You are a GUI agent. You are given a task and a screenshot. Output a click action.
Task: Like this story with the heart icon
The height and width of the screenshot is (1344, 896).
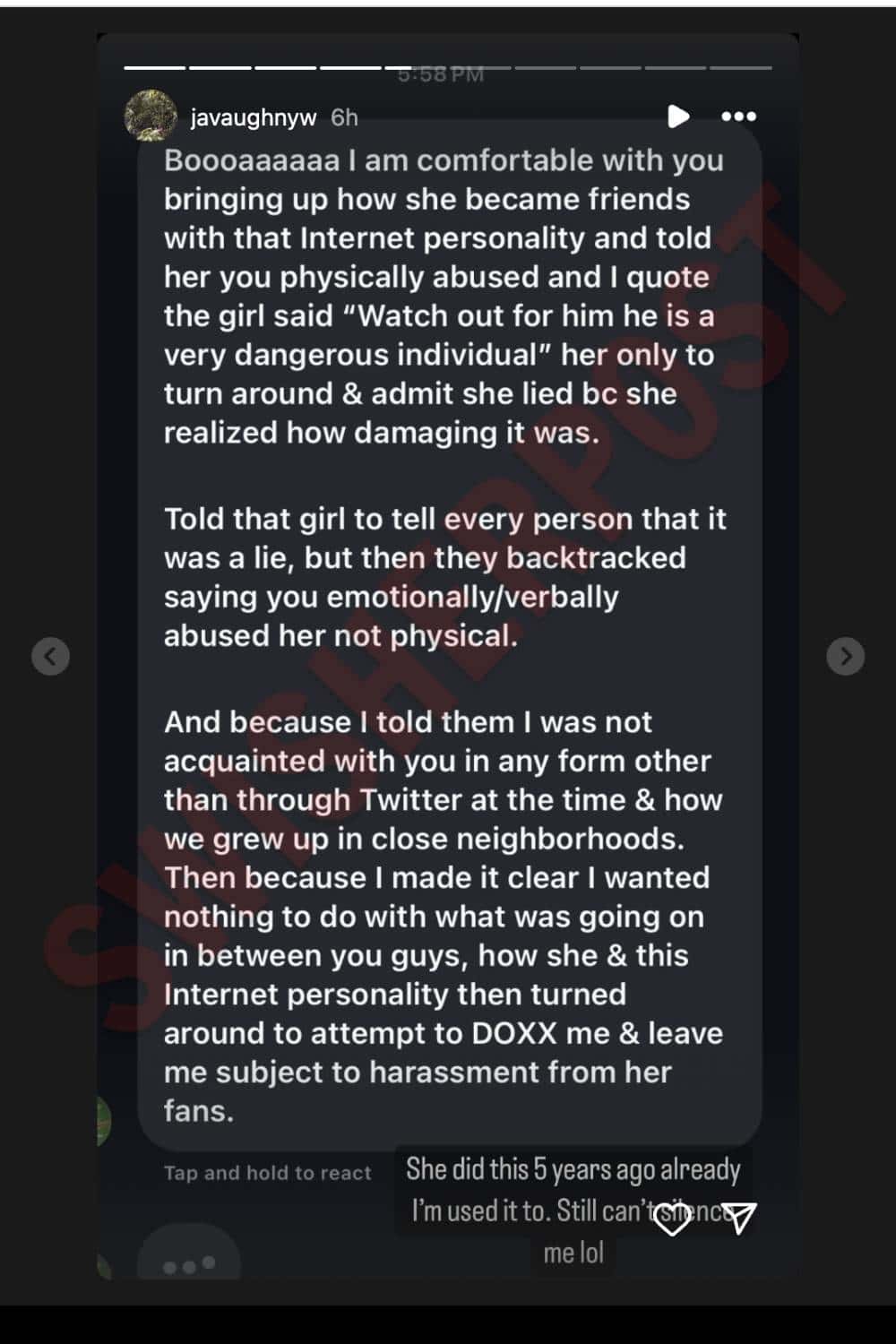[672, 1219]
